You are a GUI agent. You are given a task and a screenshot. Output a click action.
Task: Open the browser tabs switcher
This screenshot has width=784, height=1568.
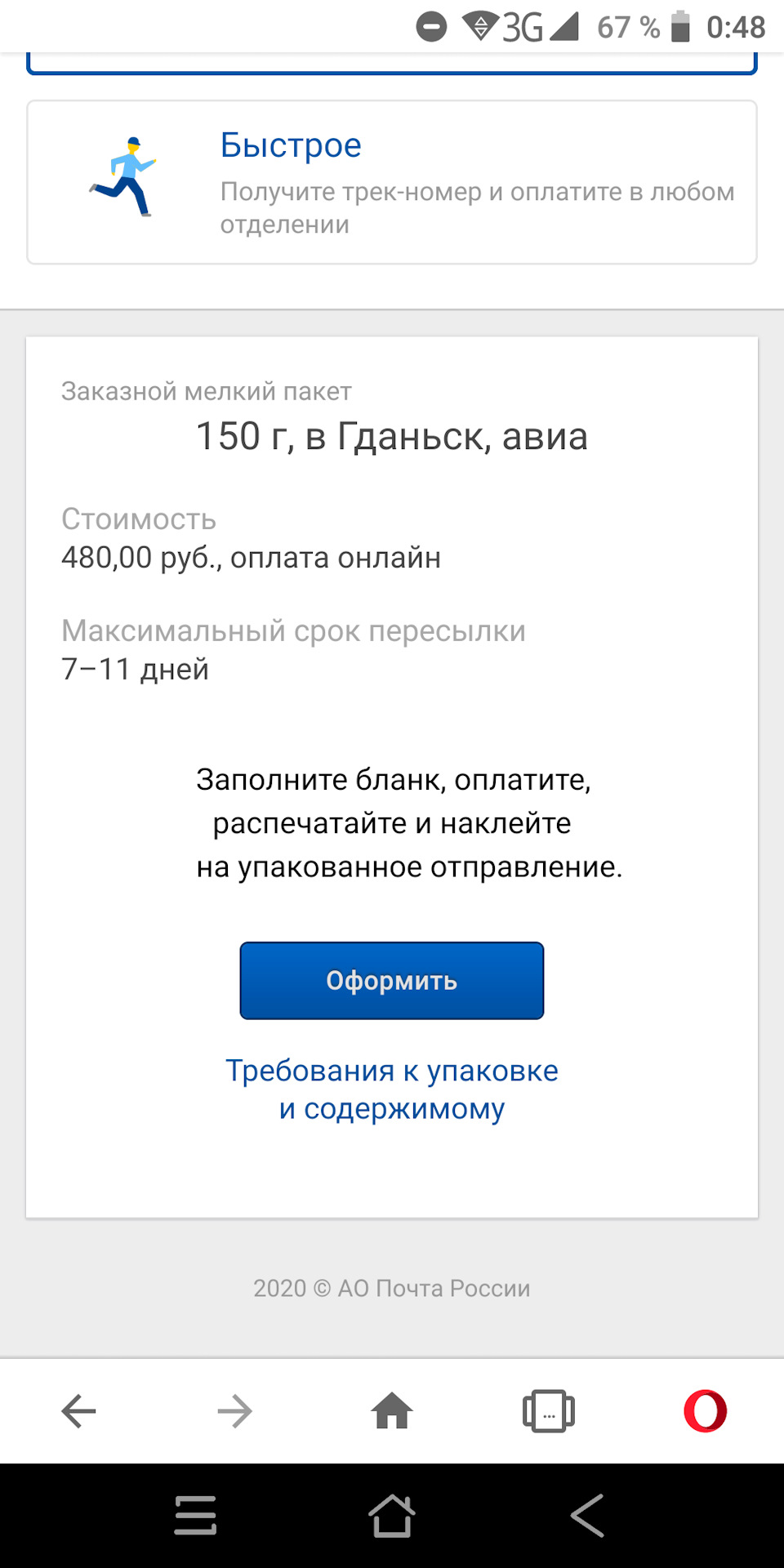(549, 1411)
